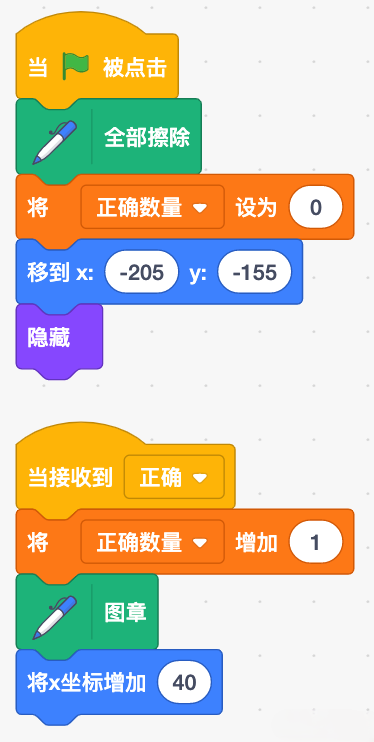
Task: Edit the 0 value in the 设为 block
Action: click(316, 207)
